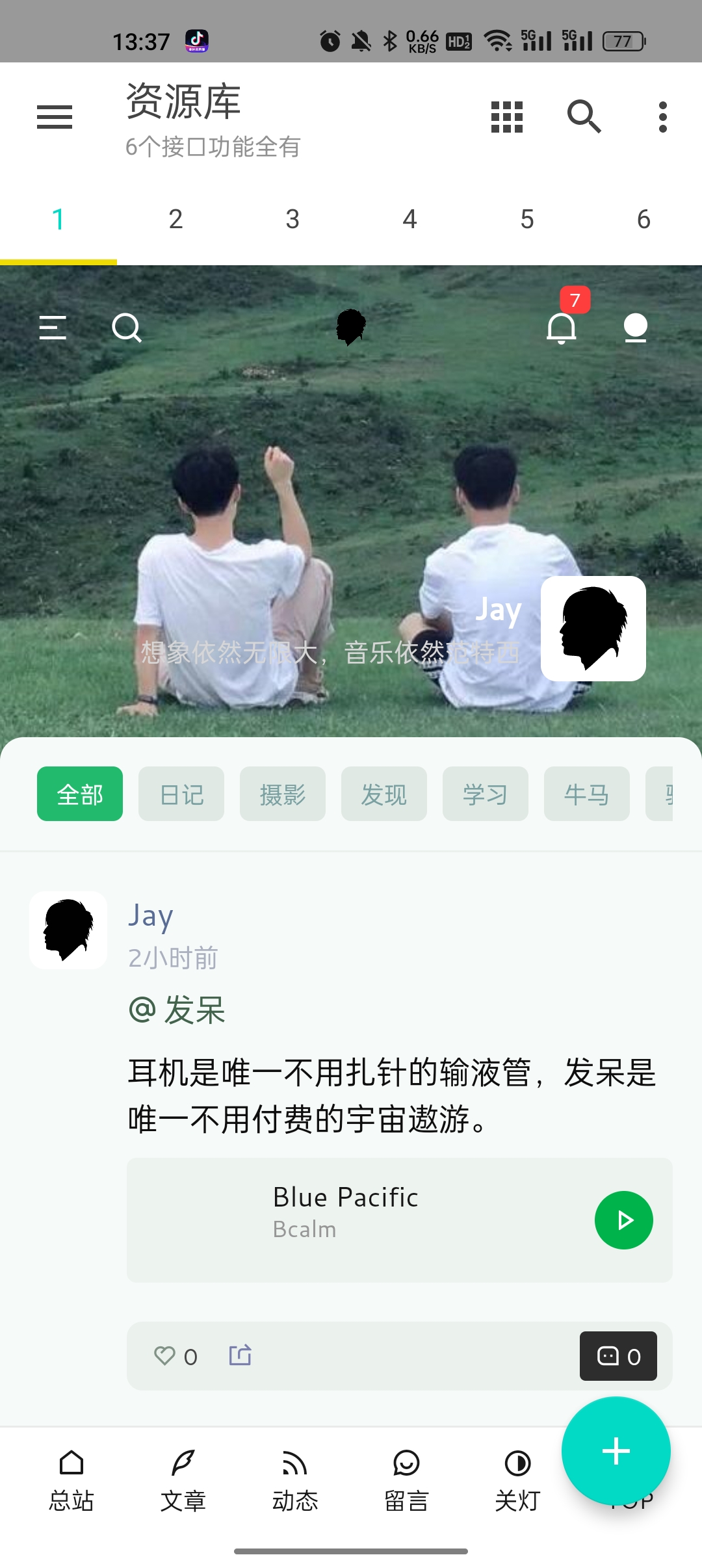Screen dimensions: 702x1568
Task: Open the site search icon on banner
Action: [126, 327]
